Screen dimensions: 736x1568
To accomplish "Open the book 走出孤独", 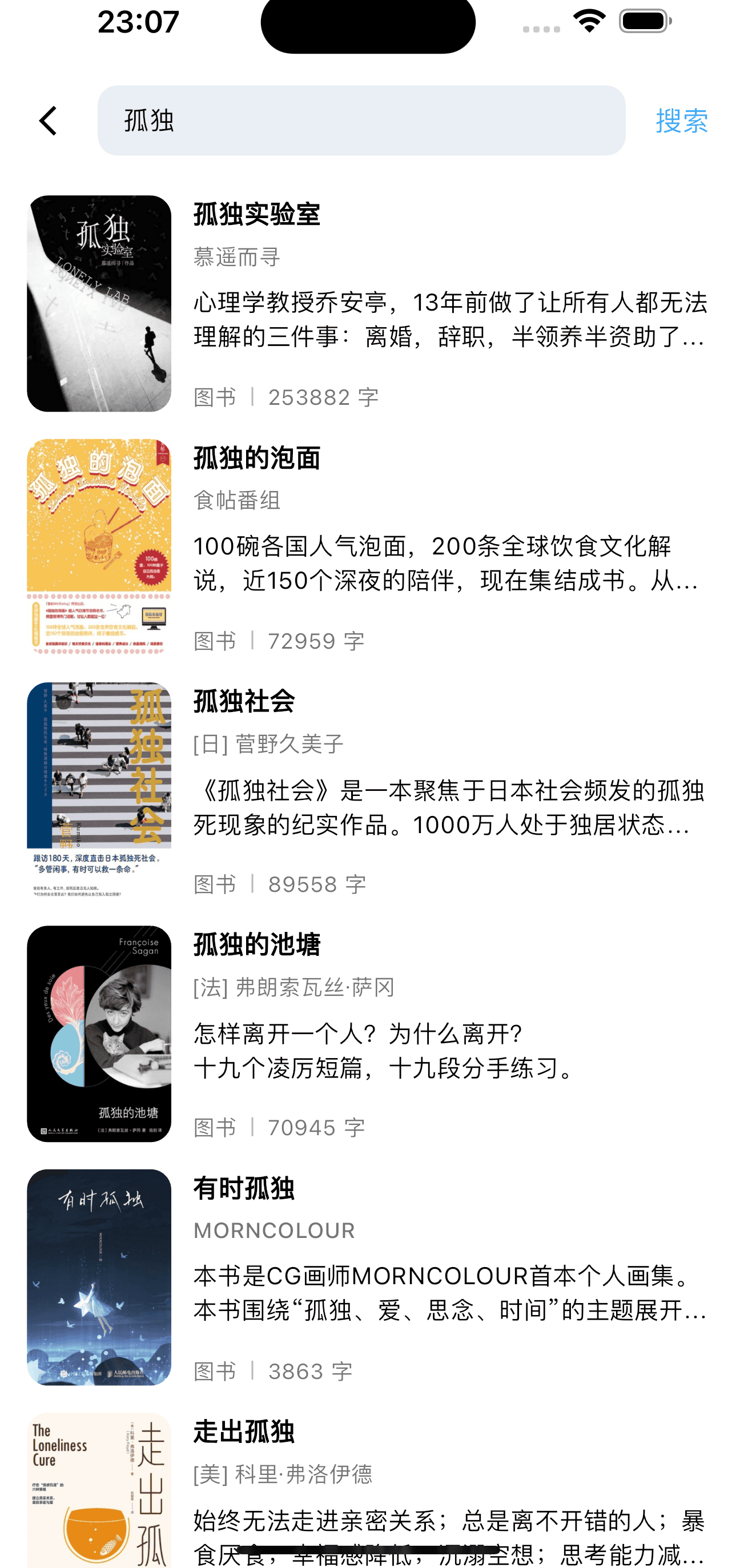I will [244, 1432].
